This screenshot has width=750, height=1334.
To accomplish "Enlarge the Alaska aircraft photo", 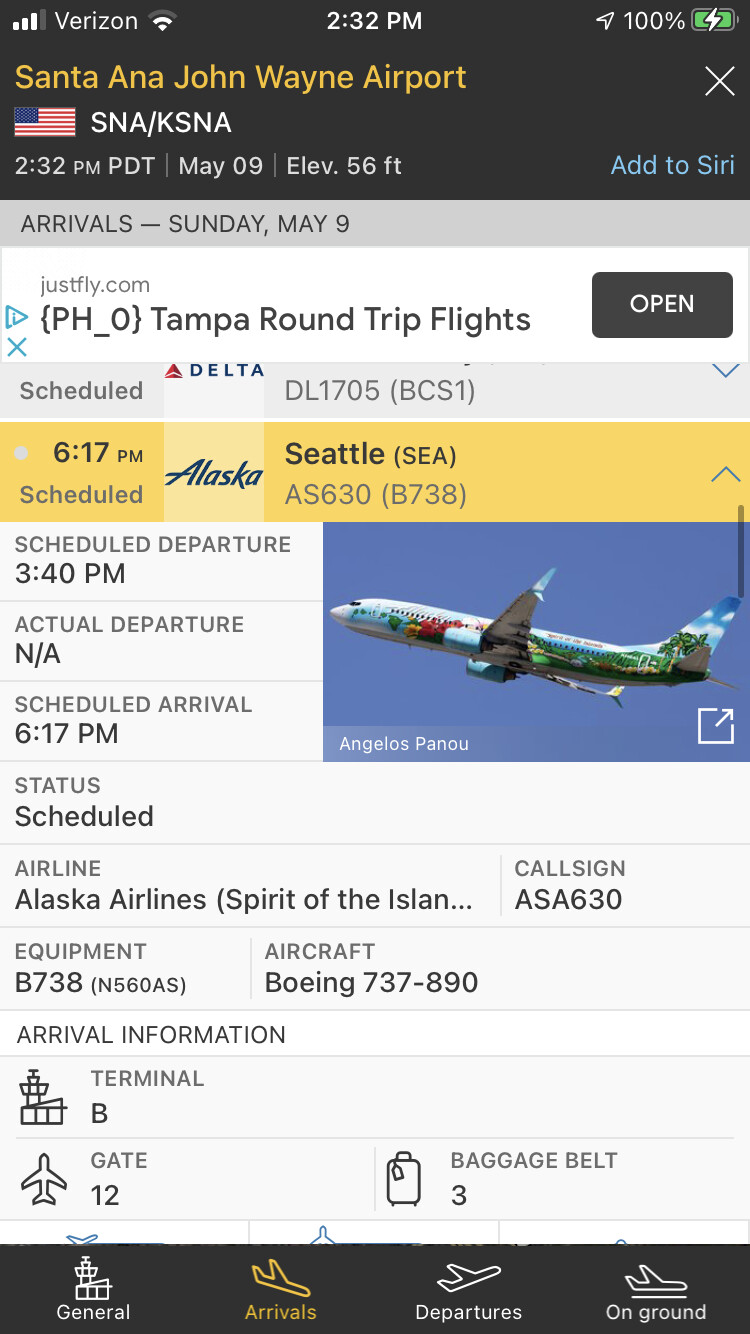I will (715, 726).
